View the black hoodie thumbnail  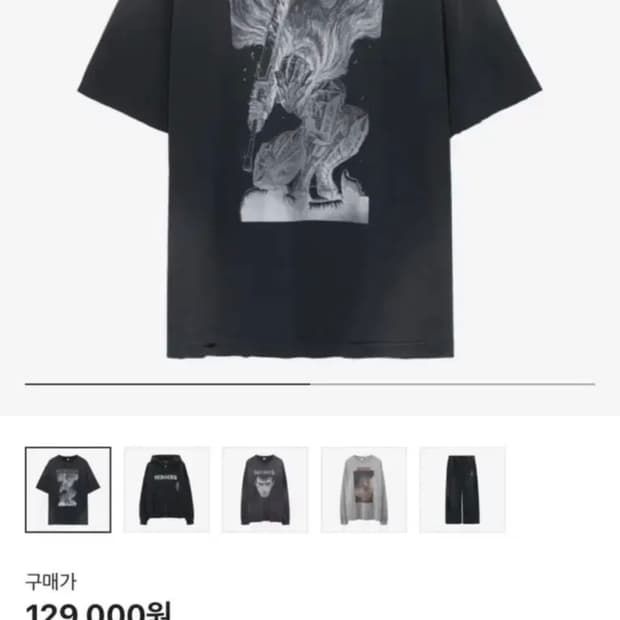pos(166,489)
